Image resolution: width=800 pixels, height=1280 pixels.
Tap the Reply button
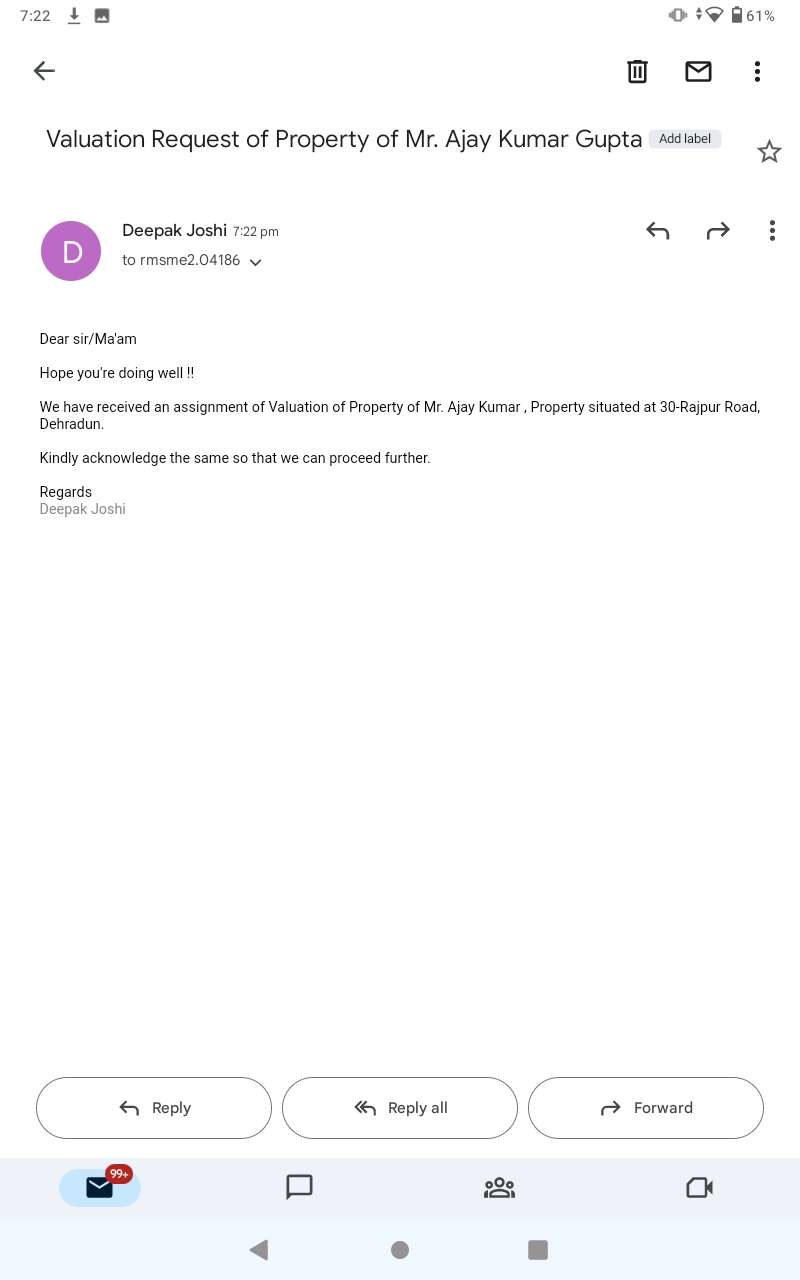click(154, 1108)
